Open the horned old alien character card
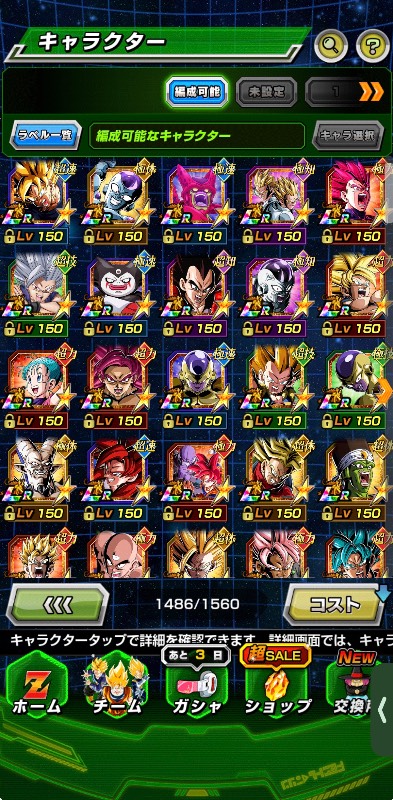This screenshot has height=800, width=393. coord(39,480)
